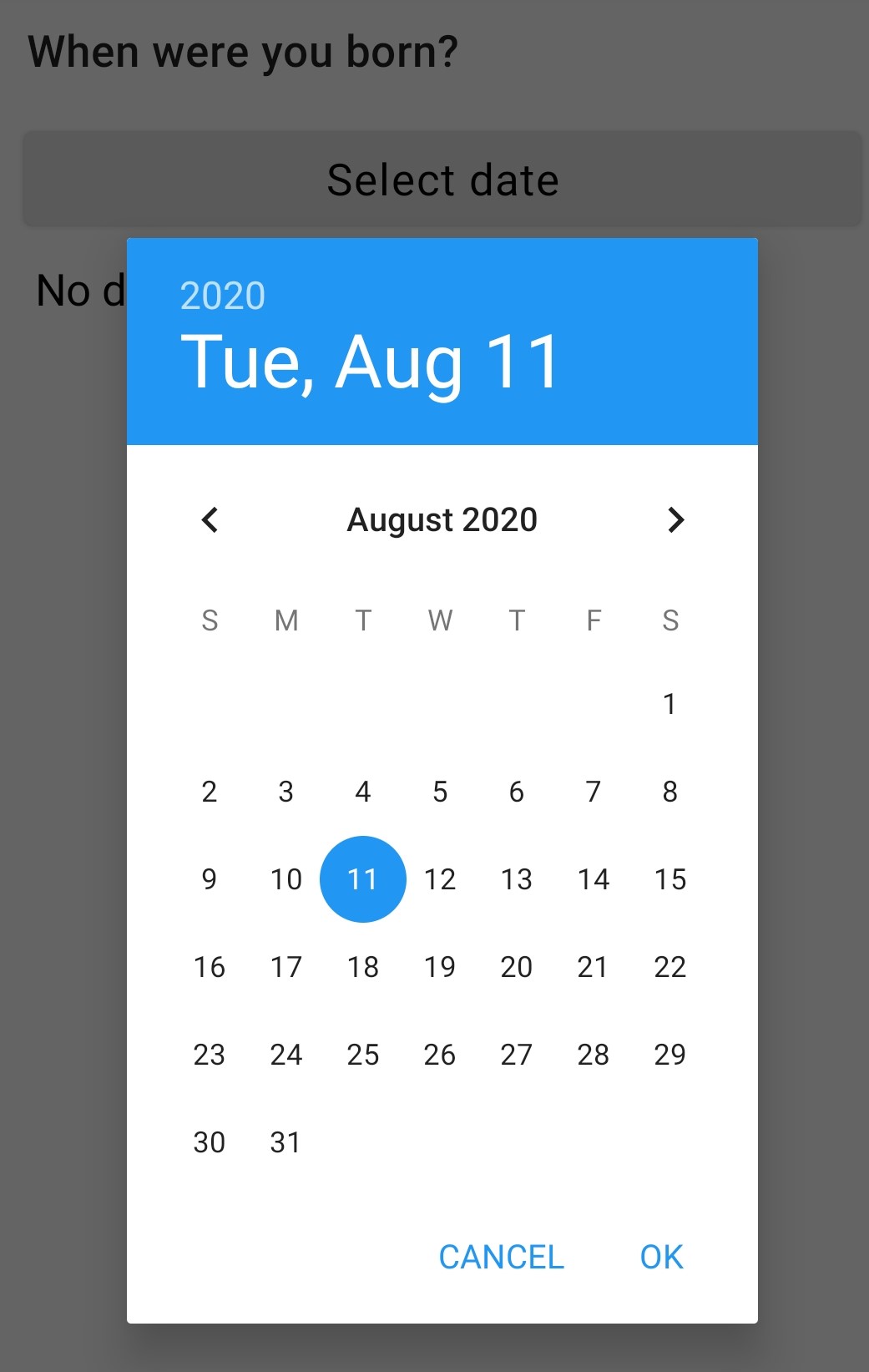Choose day 5 in the calendar
This screenshot has height=1372, width=869.
440,792
